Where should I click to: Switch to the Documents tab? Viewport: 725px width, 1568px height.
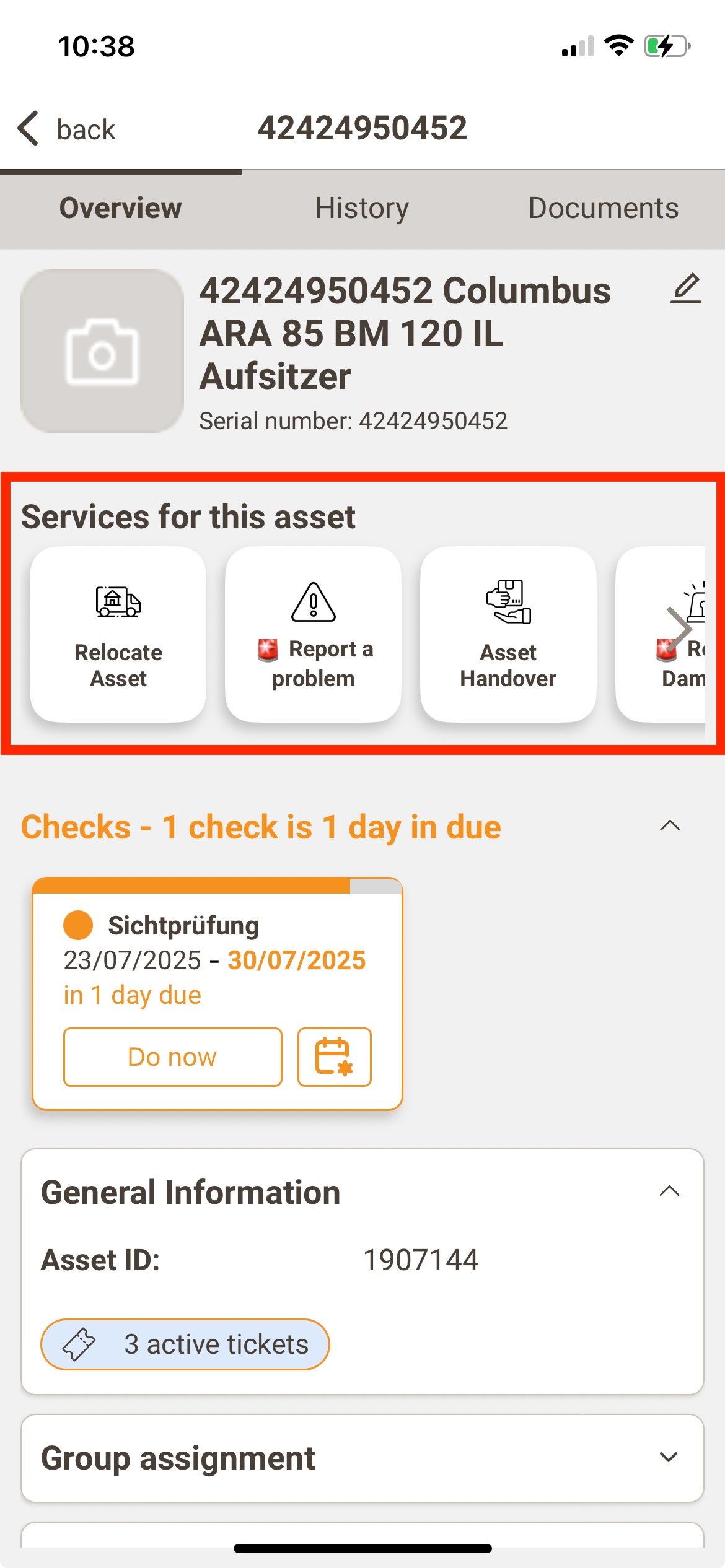[x=603, y=208]
